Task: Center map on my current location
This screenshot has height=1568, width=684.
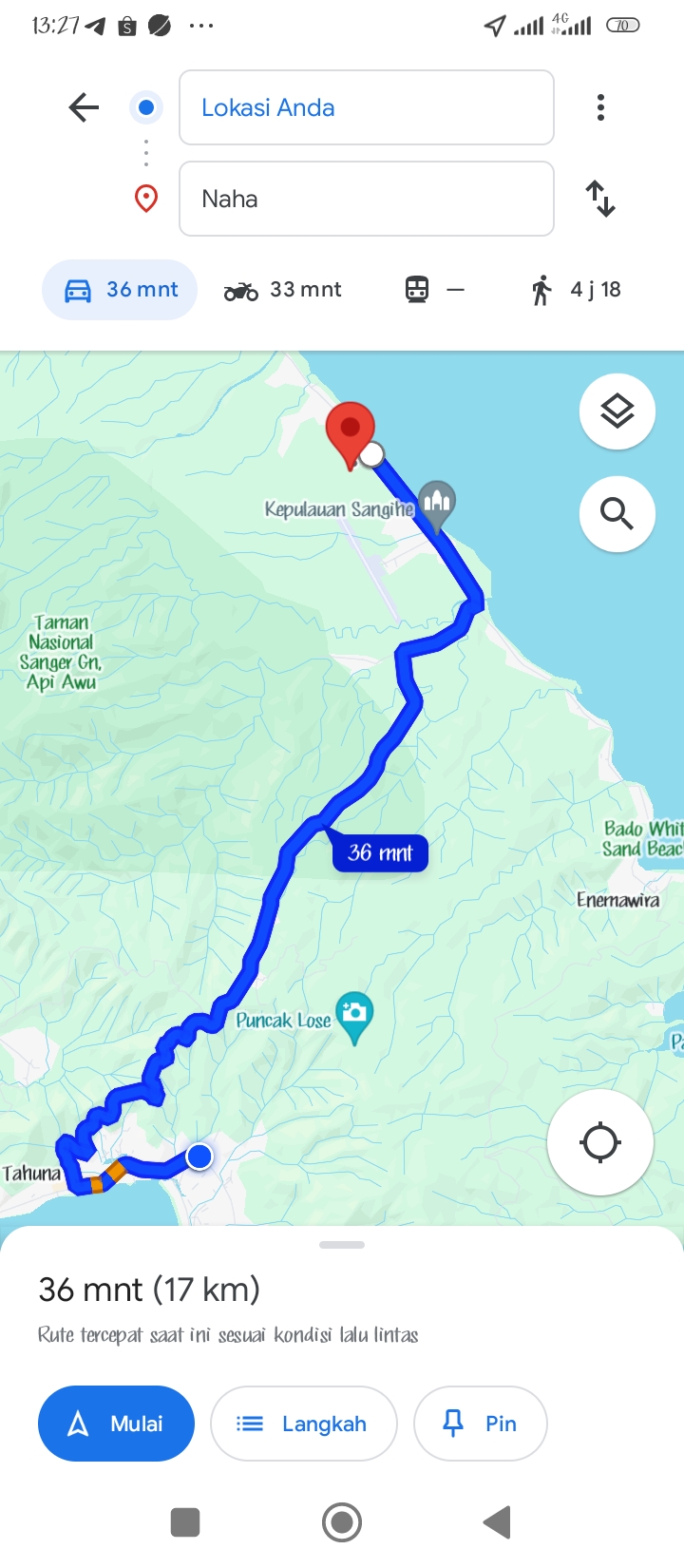Action: coord(600,1142)
